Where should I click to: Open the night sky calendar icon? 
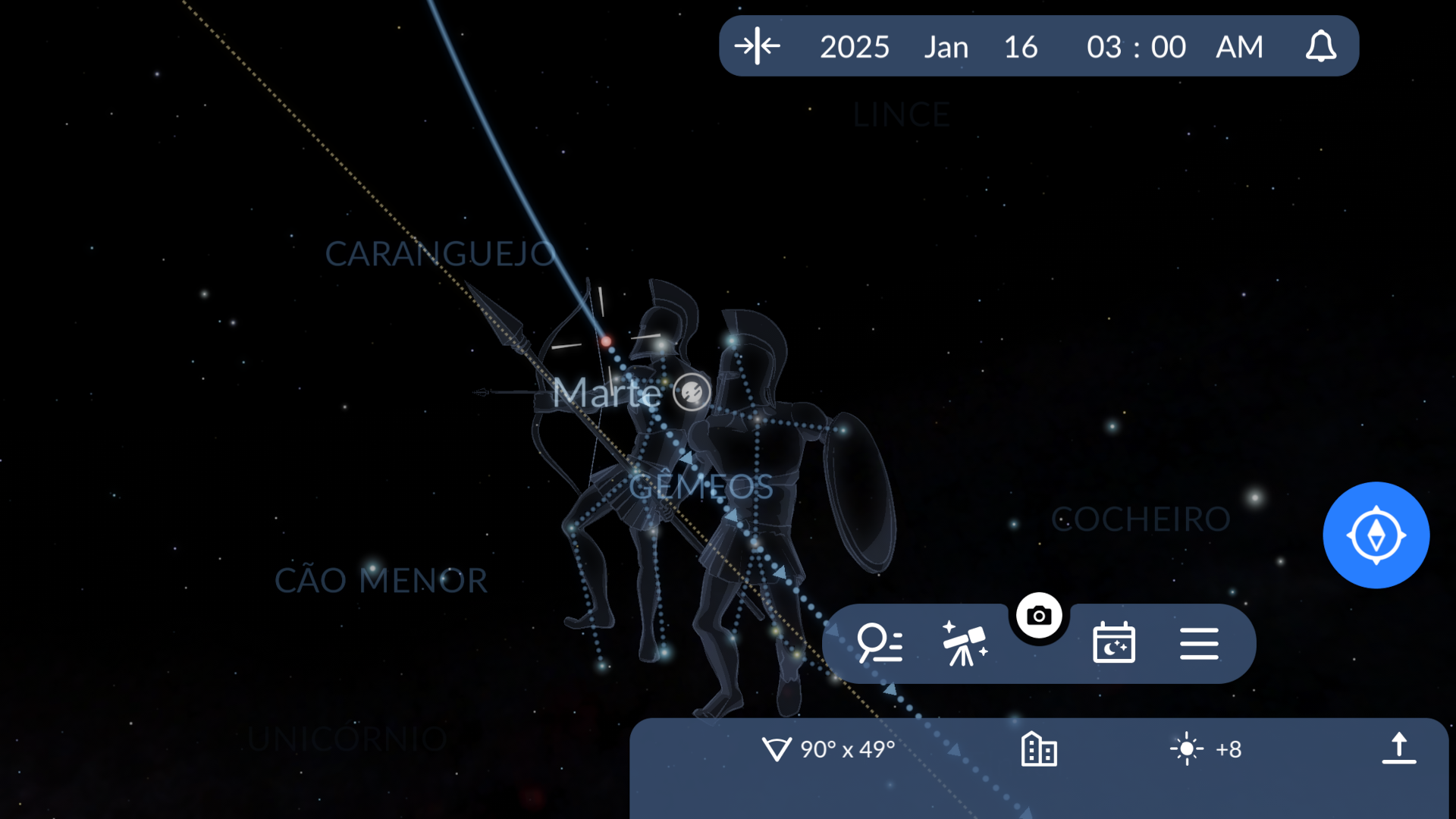click(1114, 644)
